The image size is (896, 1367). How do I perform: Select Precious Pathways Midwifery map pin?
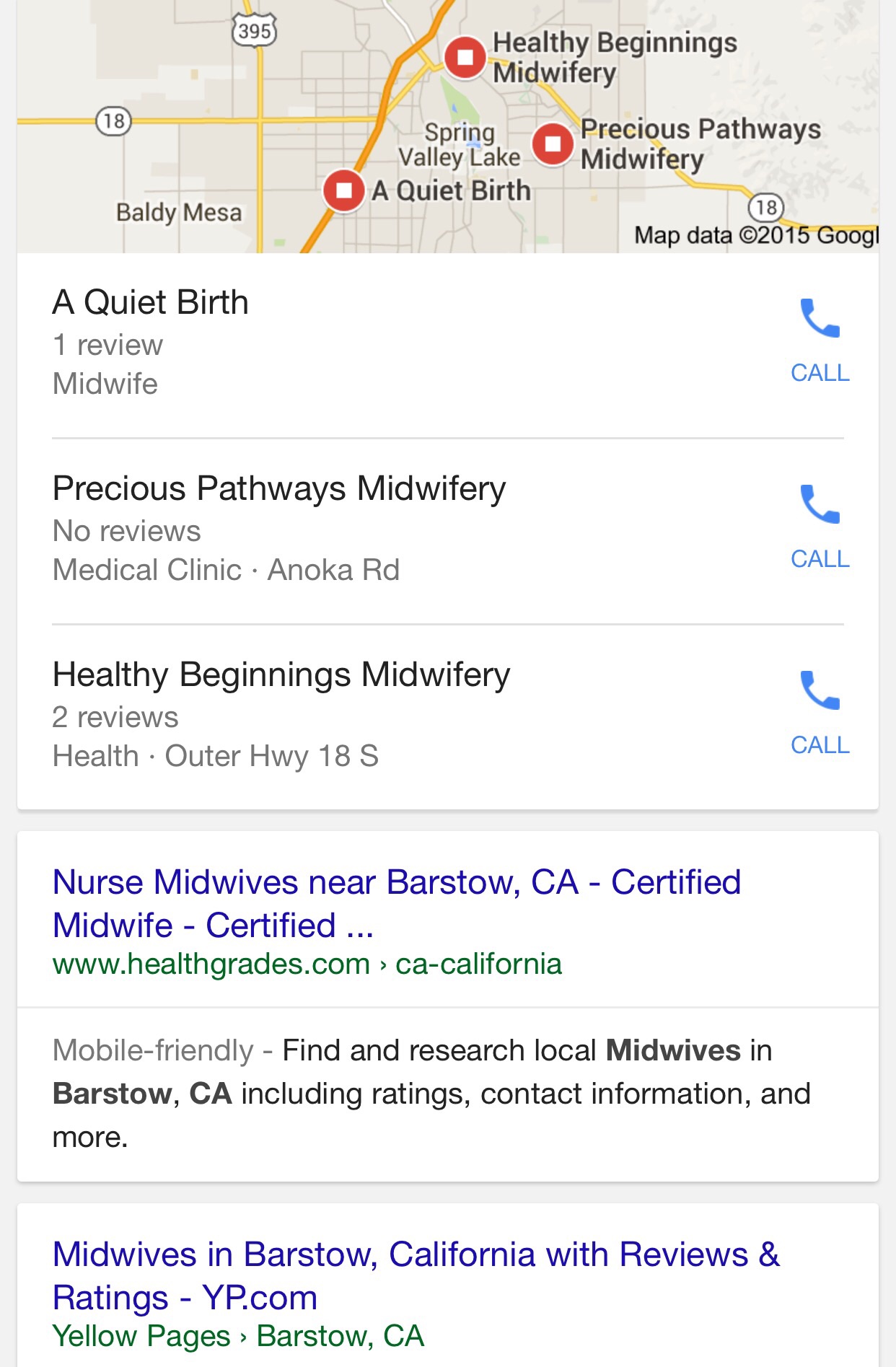tap(553, 144)
